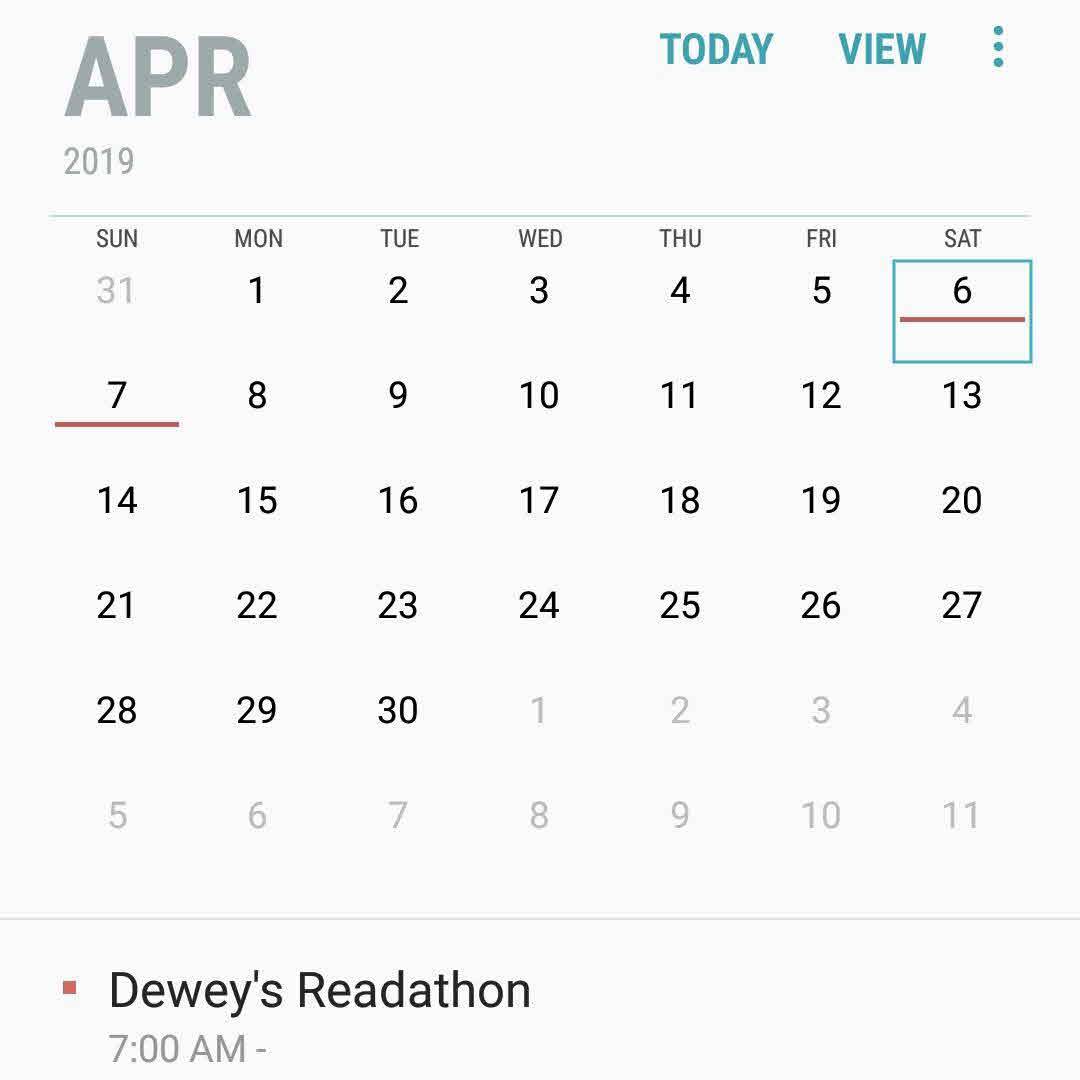Viewport: 1080px width, 1080px height.
Task: Open the VIEW options
Action: (x=881, y=49)
